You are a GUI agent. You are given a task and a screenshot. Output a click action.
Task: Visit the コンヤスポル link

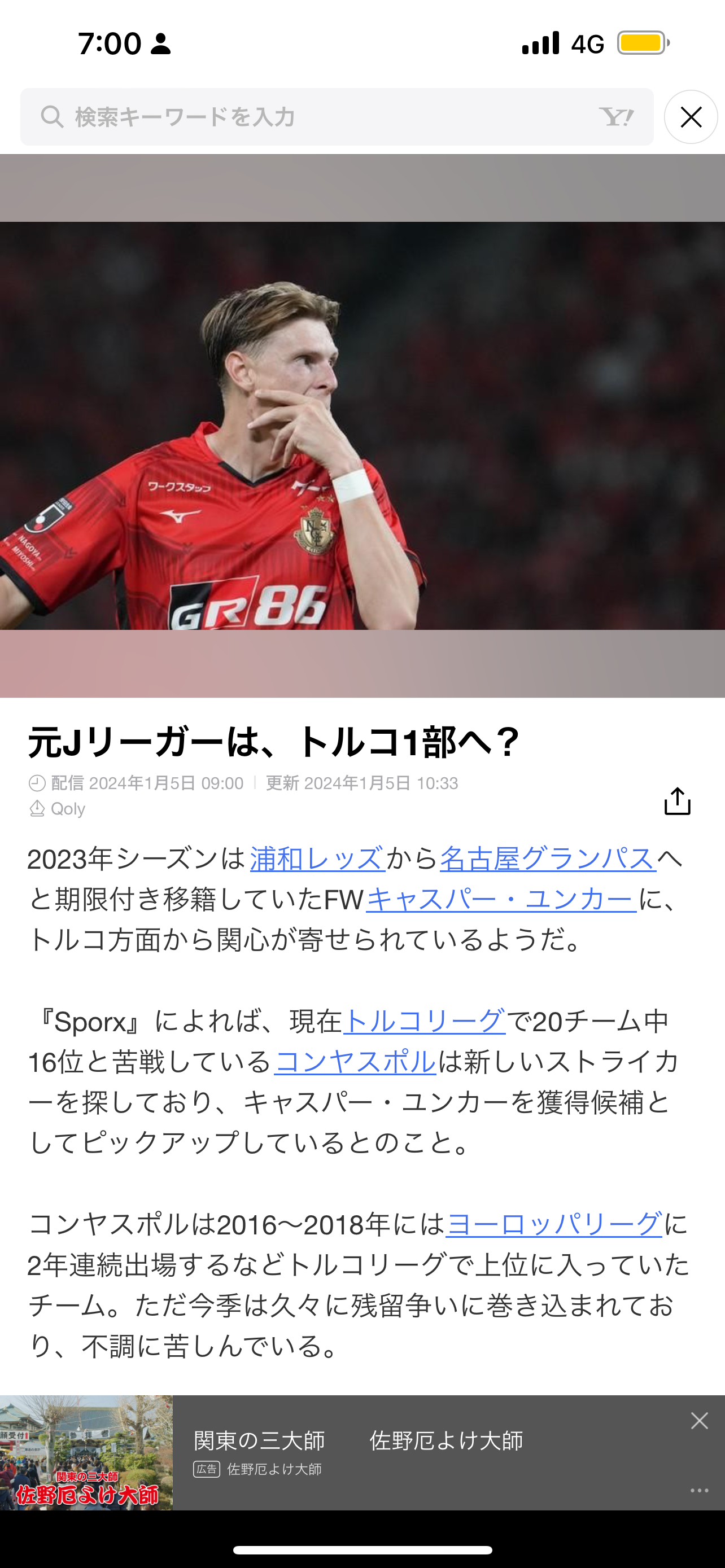pyautogui.click(x=356, y=1062)
